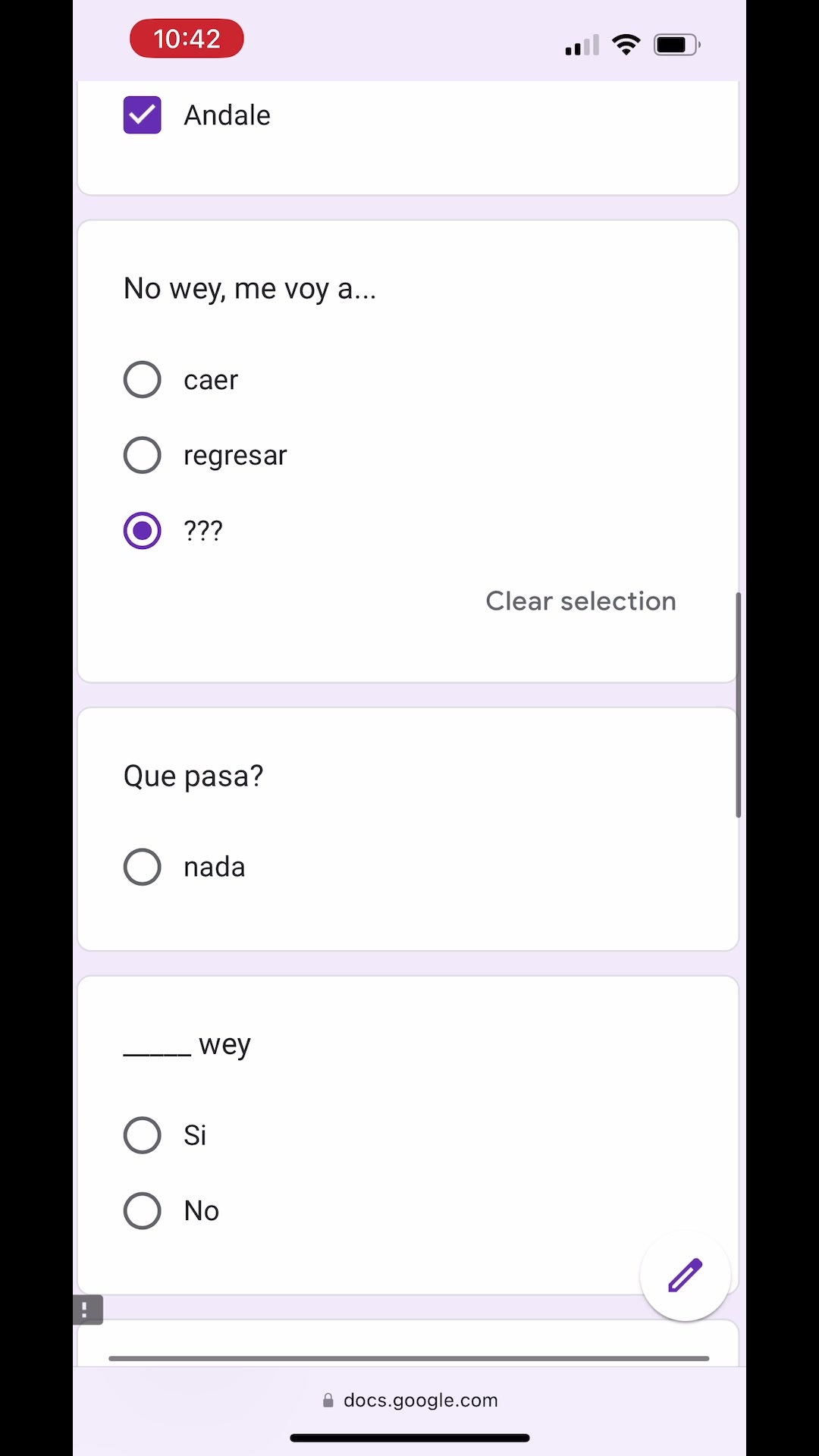Choose No for the wey question
Viewport: 819px width, 1456px height.
tap(143, 1211)
